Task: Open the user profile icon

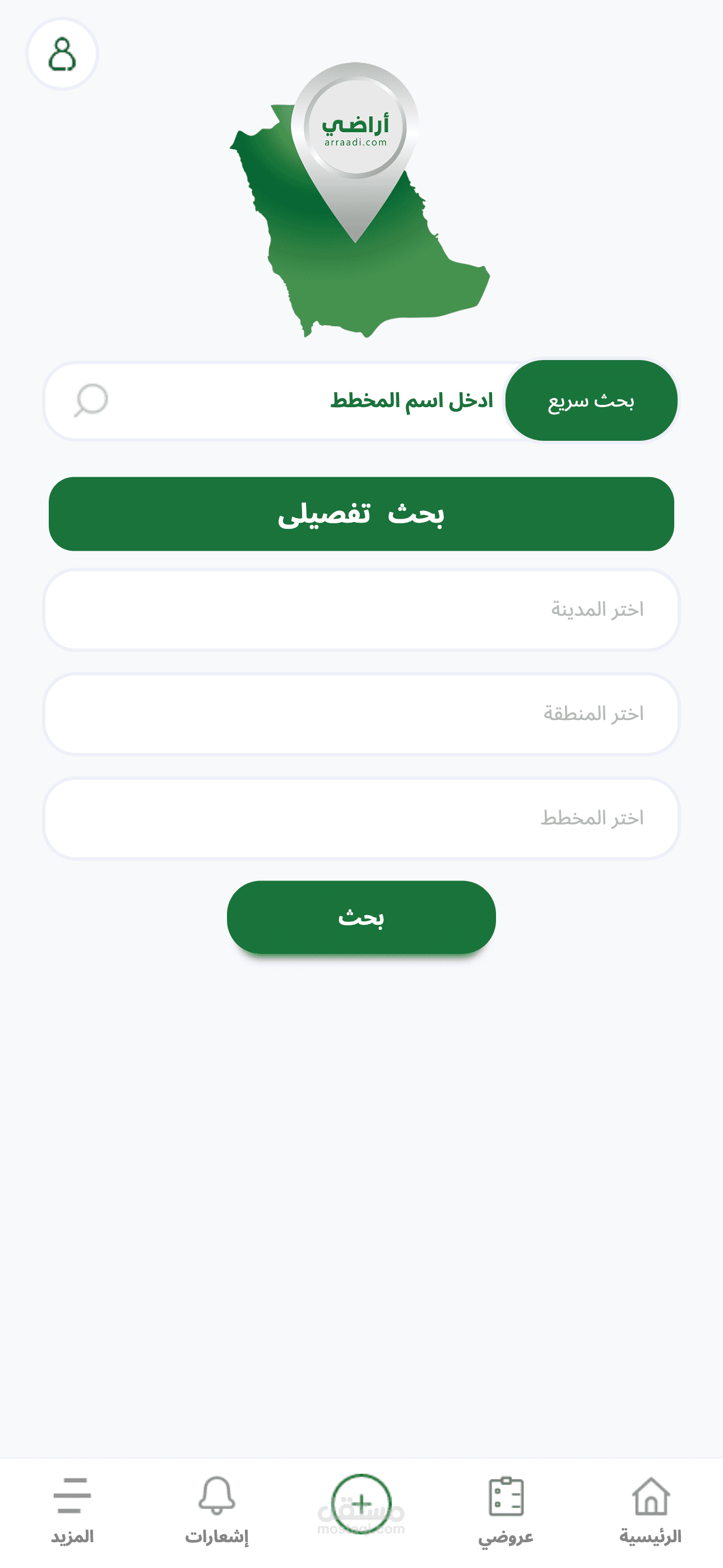Action: [x=62, y=54]
